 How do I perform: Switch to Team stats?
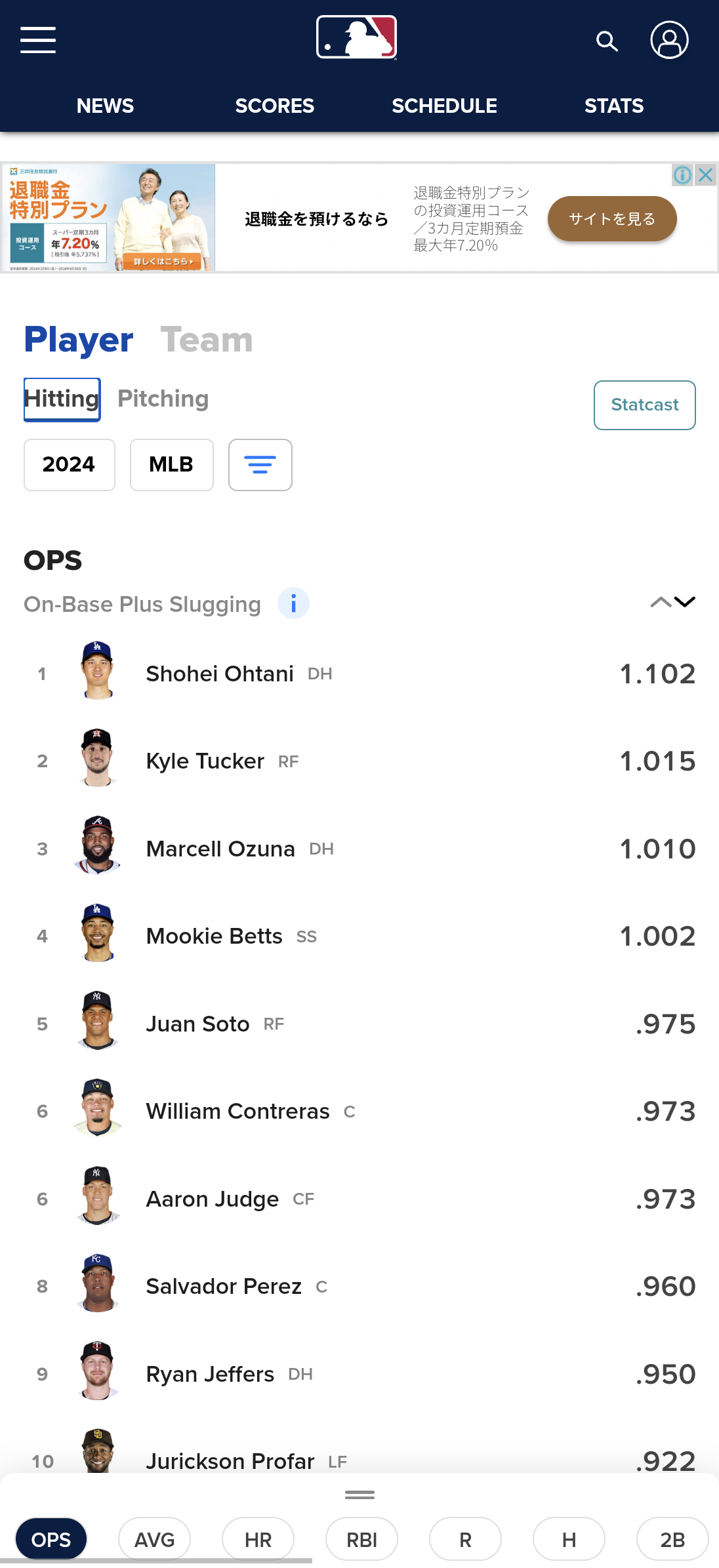(x=207, y=340)
